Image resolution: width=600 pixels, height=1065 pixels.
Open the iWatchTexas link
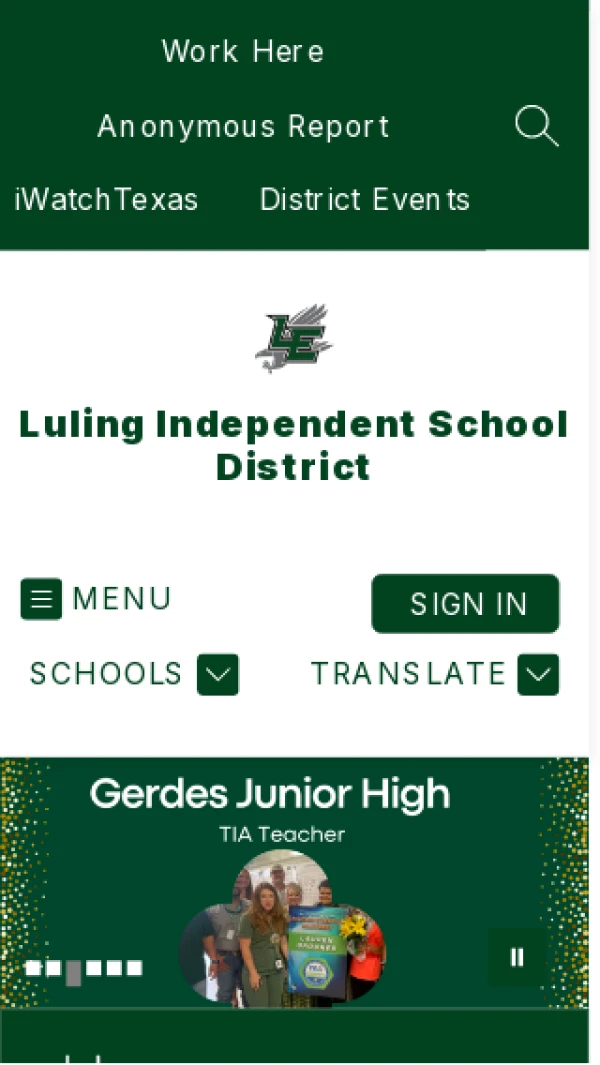click(106, 199)
